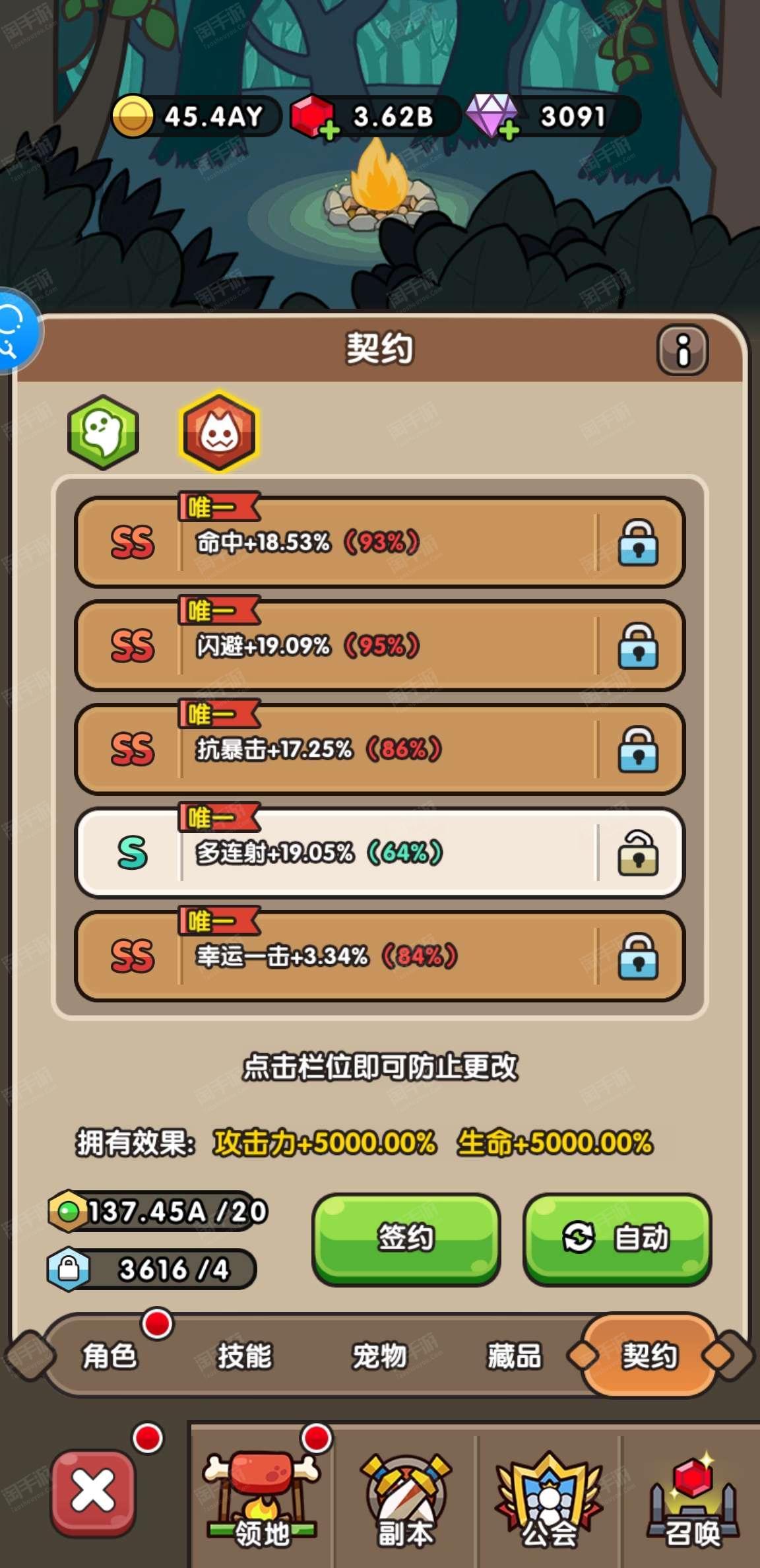This screenshot has height=1568, width=760.
Task: Toggle lock on the 幸运一击+3.34% slot
Action: (x=638, y=956)
